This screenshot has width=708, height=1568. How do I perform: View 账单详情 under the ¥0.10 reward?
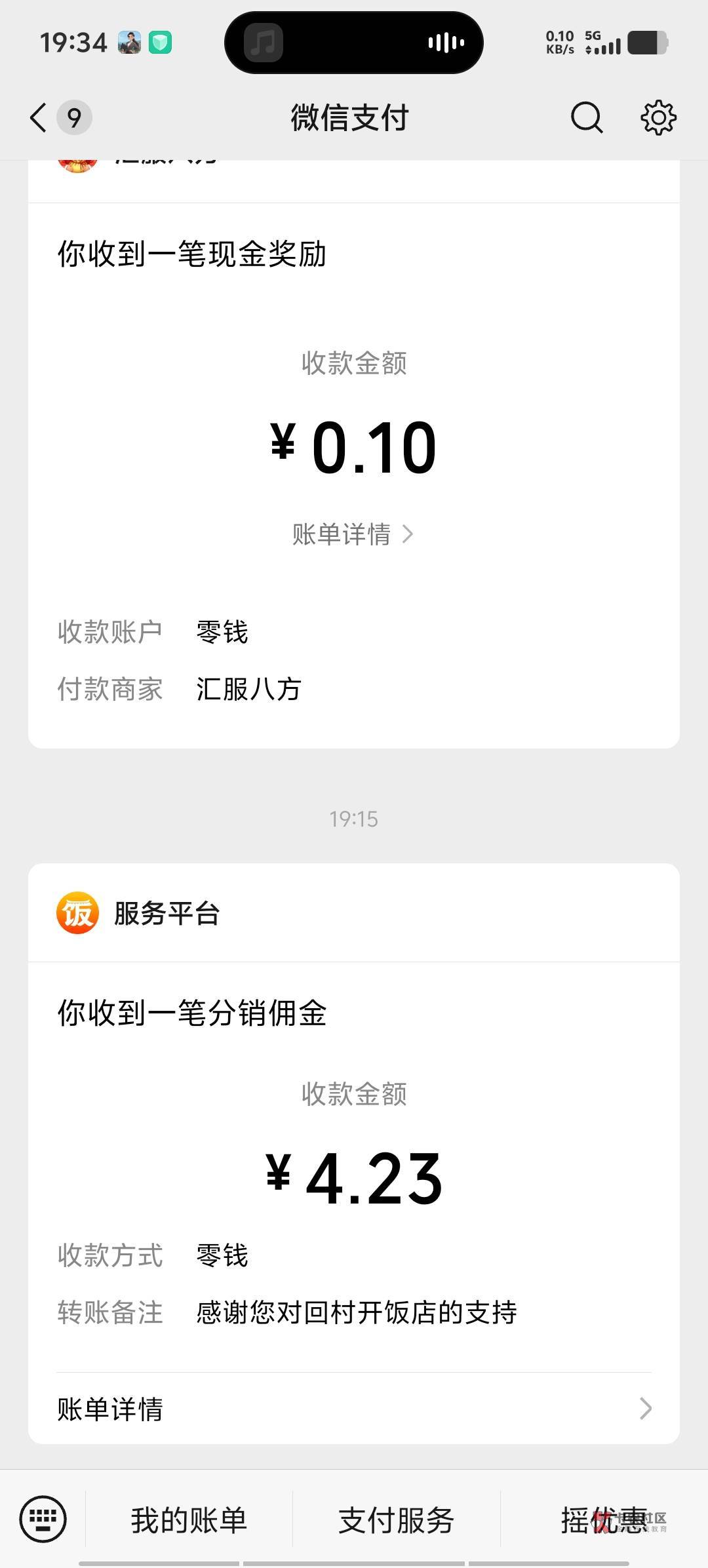tap(353, 534)
